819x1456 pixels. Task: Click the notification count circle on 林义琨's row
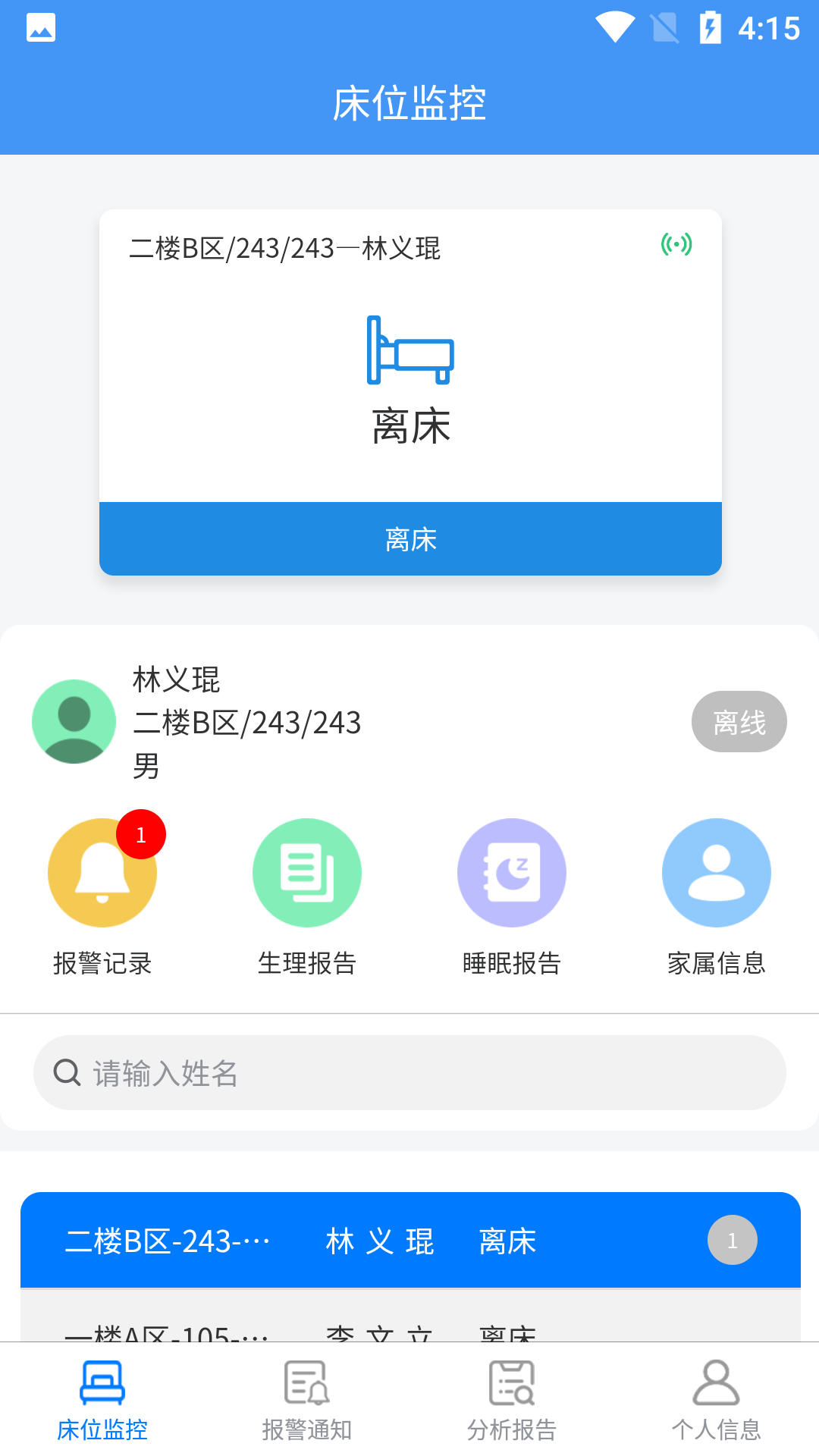point(732,1240)
